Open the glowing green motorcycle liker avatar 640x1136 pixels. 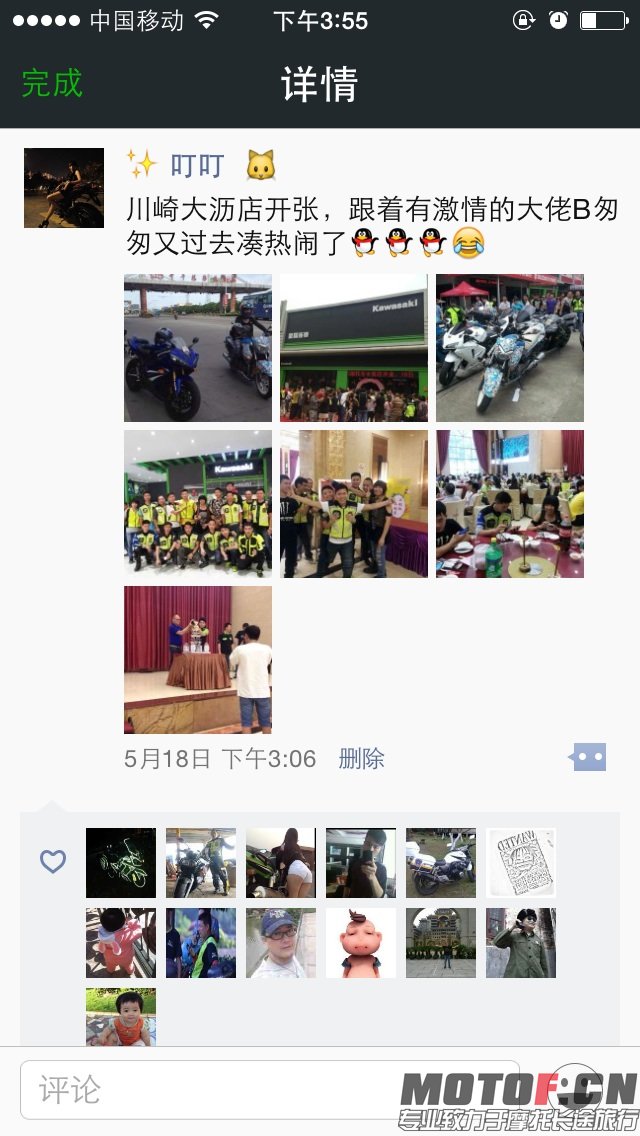(x=121, y=863)
